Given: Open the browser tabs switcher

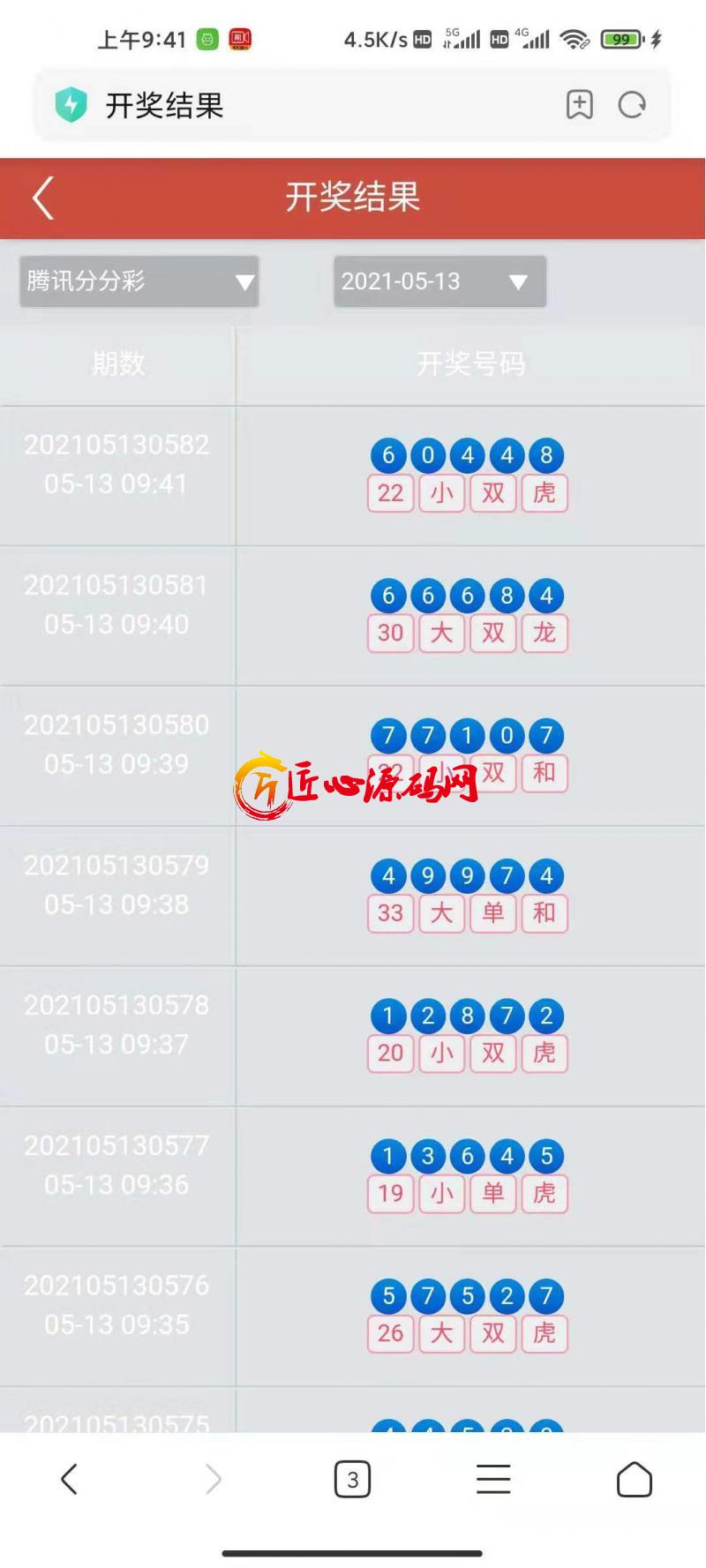Looking at the screenshot, I should (x=352, y=1479).
